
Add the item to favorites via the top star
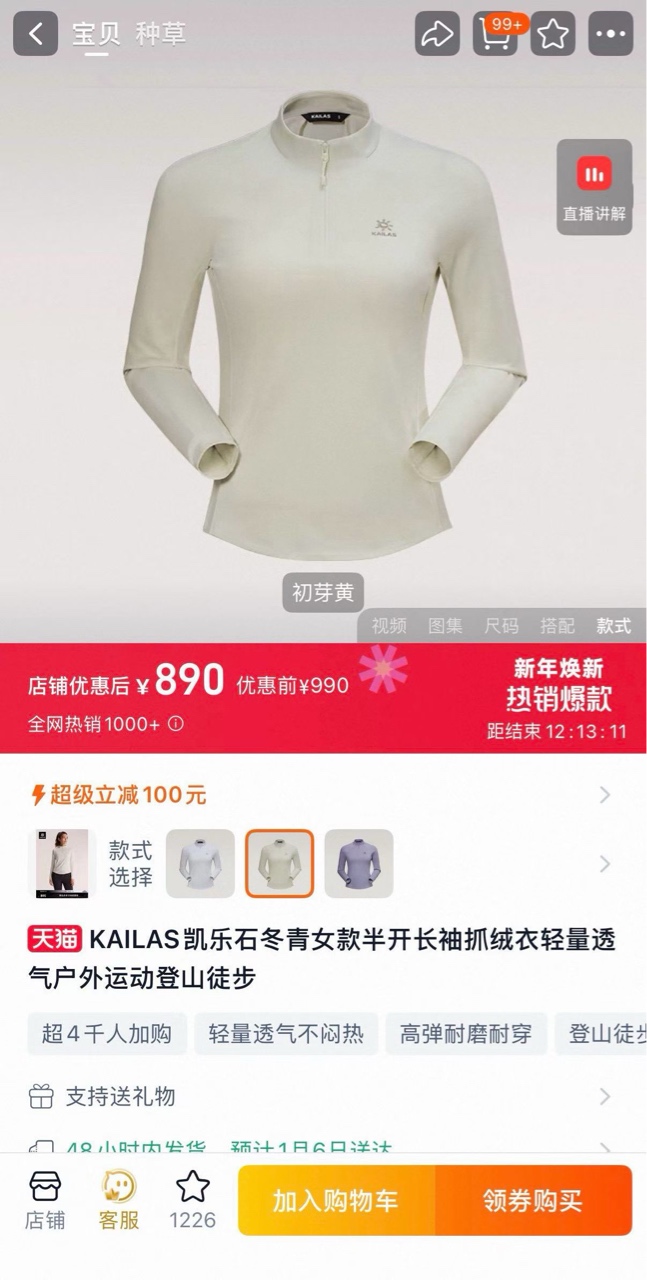coord(553,34)
